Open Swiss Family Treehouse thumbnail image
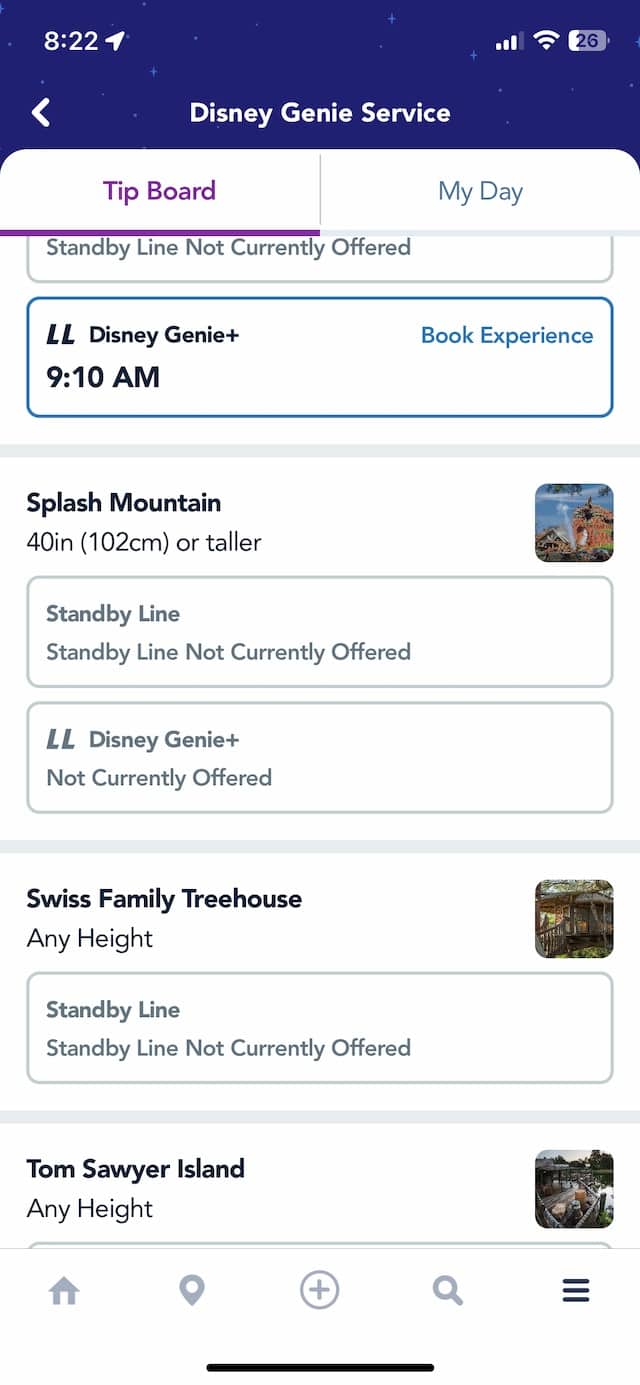Screen dimensions: 640x1385 point(574,919)
